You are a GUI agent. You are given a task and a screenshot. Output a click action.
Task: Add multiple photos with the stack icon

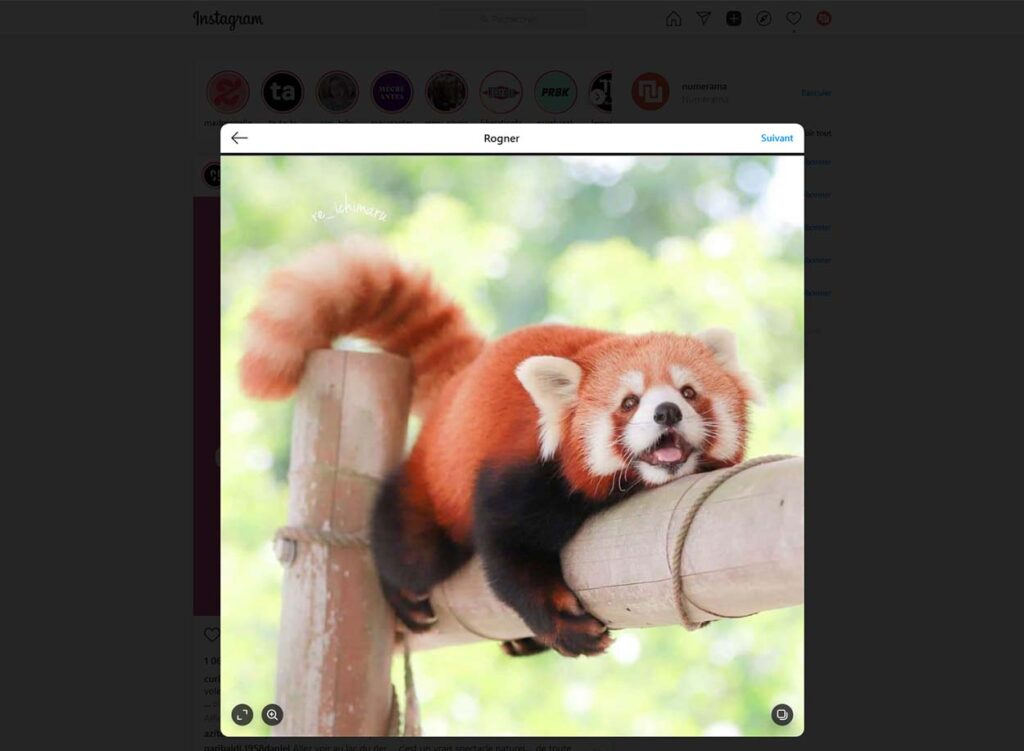tap(782, 714)
